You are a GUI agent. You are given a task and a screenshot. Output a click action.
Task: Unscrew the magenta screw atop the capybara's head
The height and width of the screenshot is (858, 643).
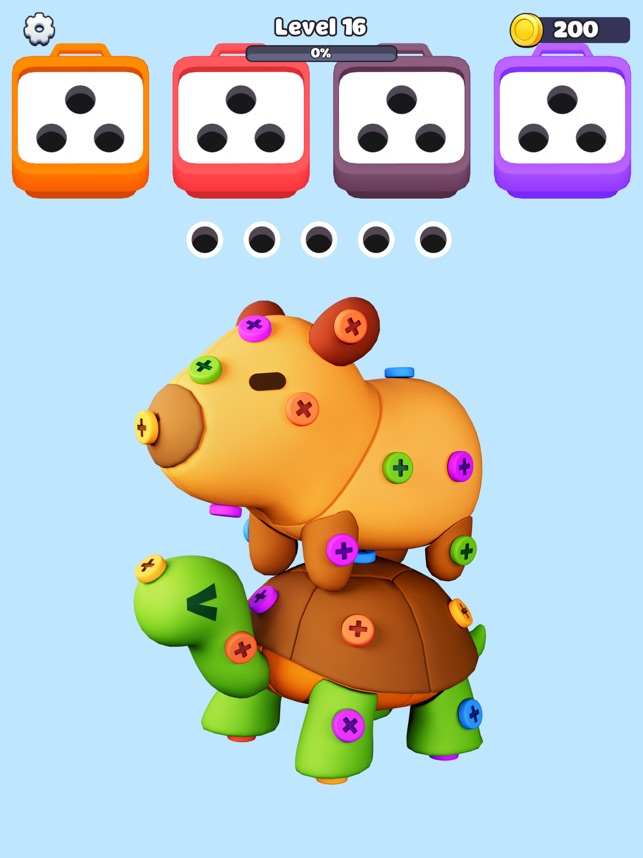click(254, 327)
